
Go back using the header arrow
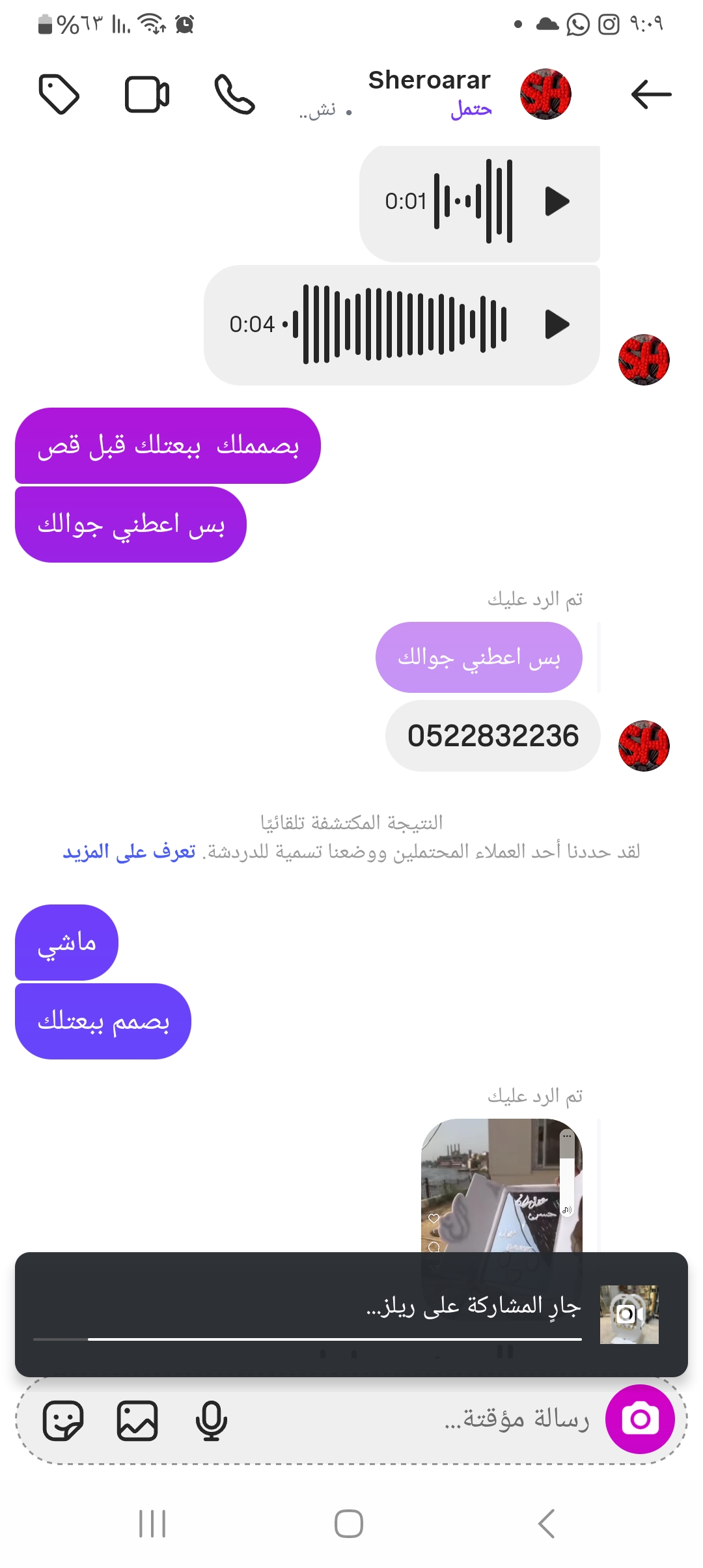(651, 94)
